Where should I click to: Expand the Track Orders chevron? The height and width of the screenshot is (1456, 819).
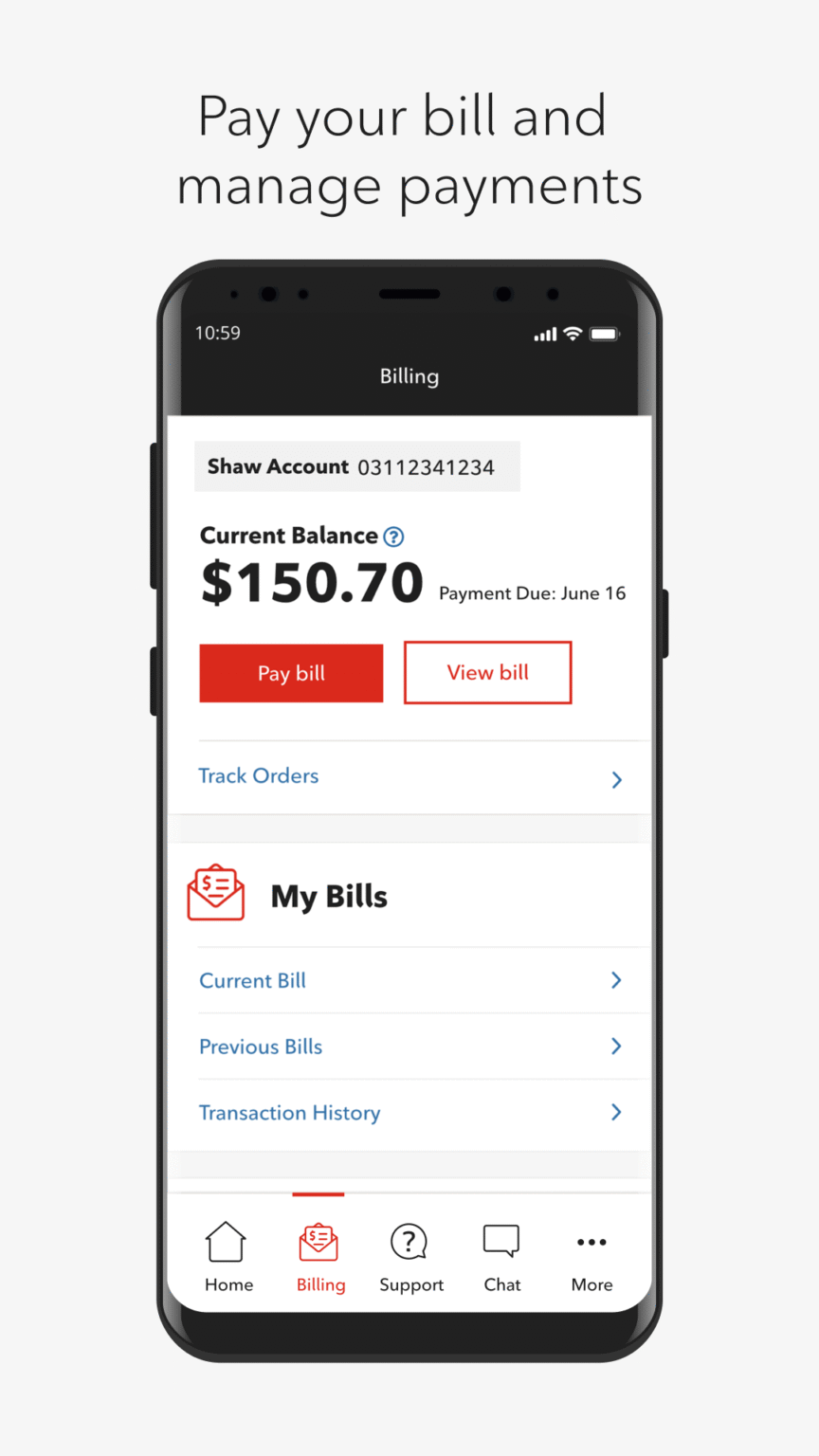click(x=616, y=779)
